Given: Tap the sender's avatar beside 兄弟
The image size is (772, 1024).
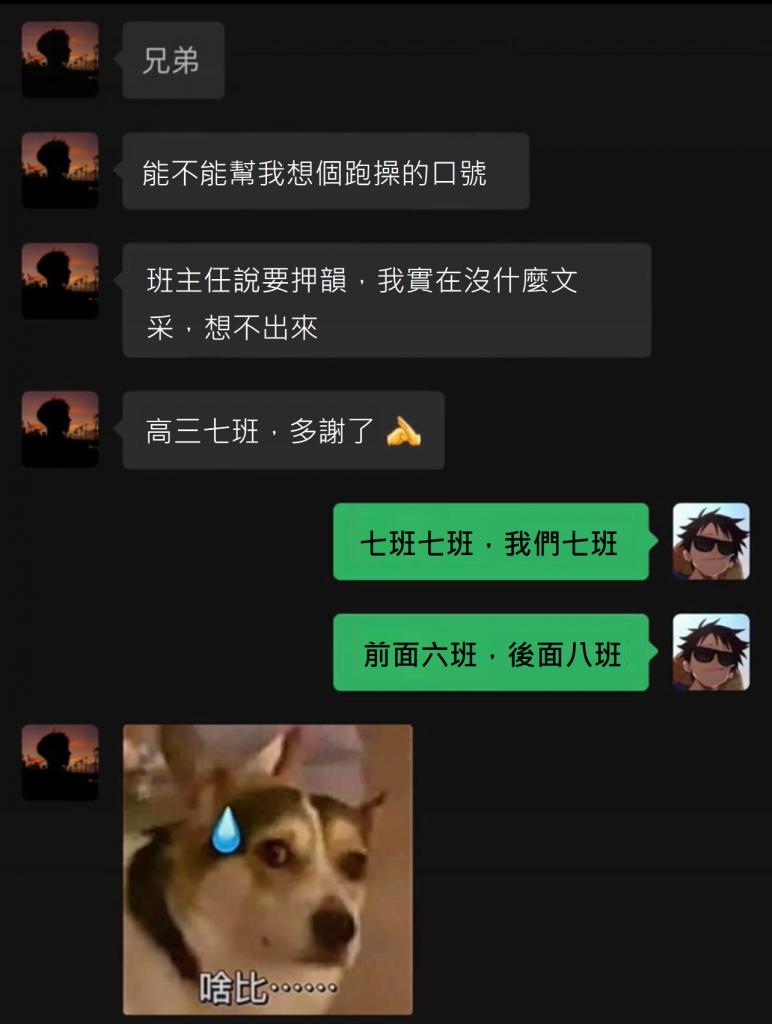Looking at the screenshot, I should pos(60,60).
